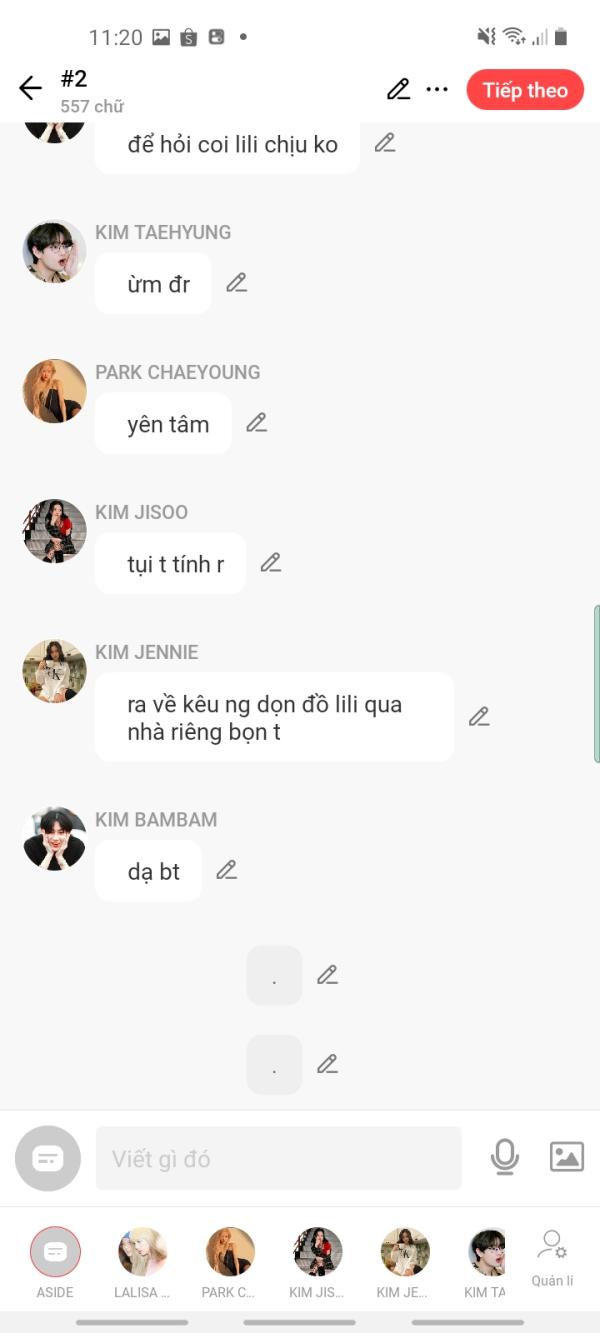
Task: Switch speaker to KIM JIS...
Action: point(317,1253)
